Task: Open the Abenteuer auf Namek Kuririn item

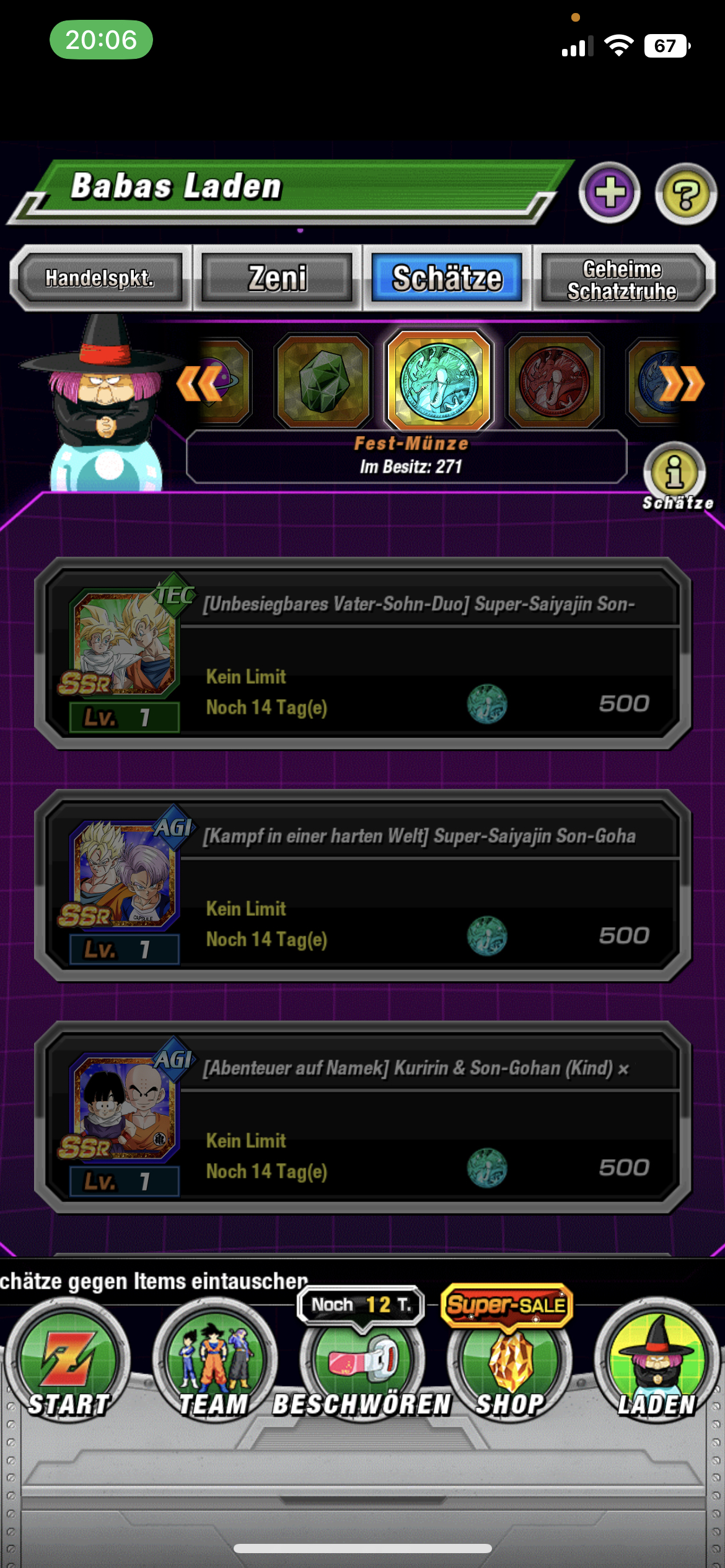Action: tap(363, 1118)
